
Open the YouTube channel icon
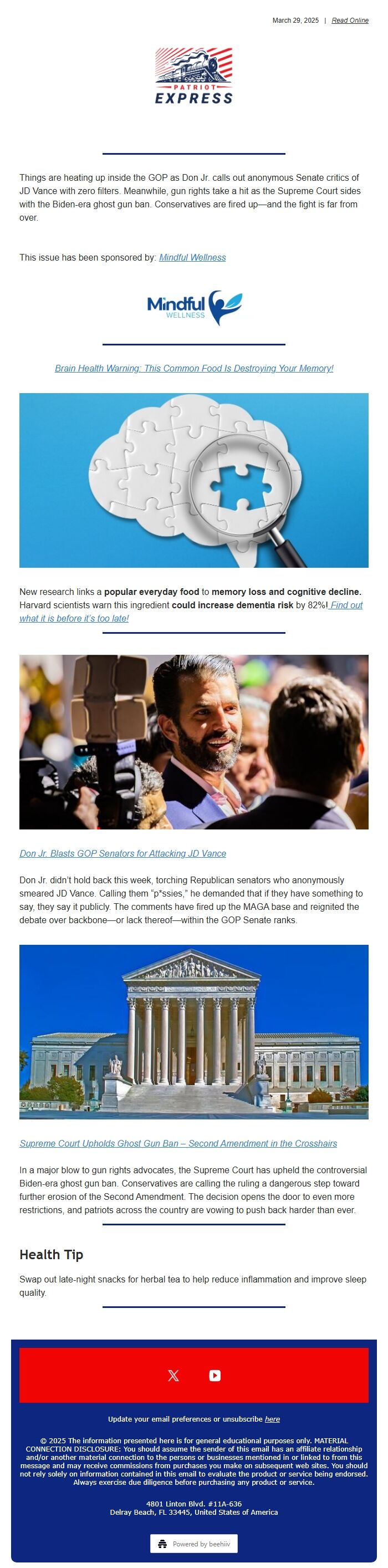pyautogui.click(x=215, y=1376)
